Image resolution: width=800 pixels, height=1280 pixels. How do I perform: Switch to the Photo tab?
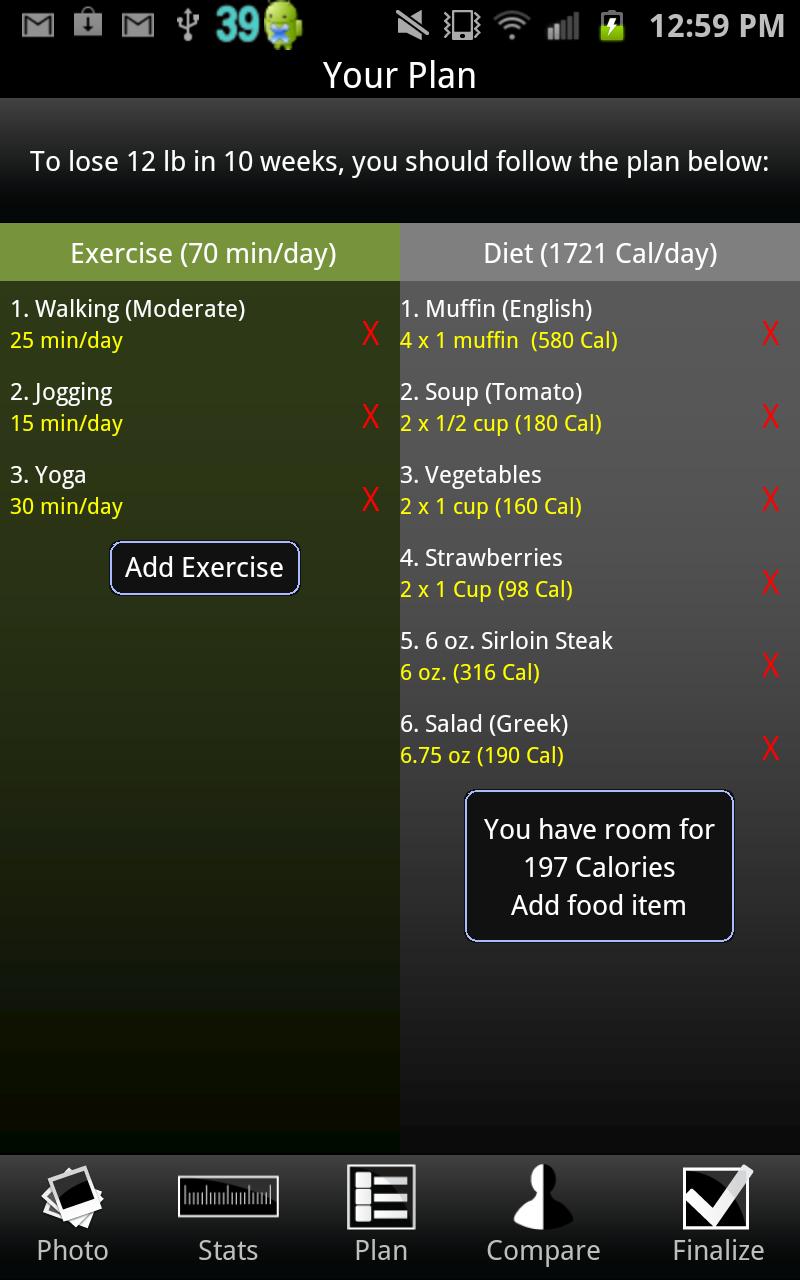[72, 1216]
